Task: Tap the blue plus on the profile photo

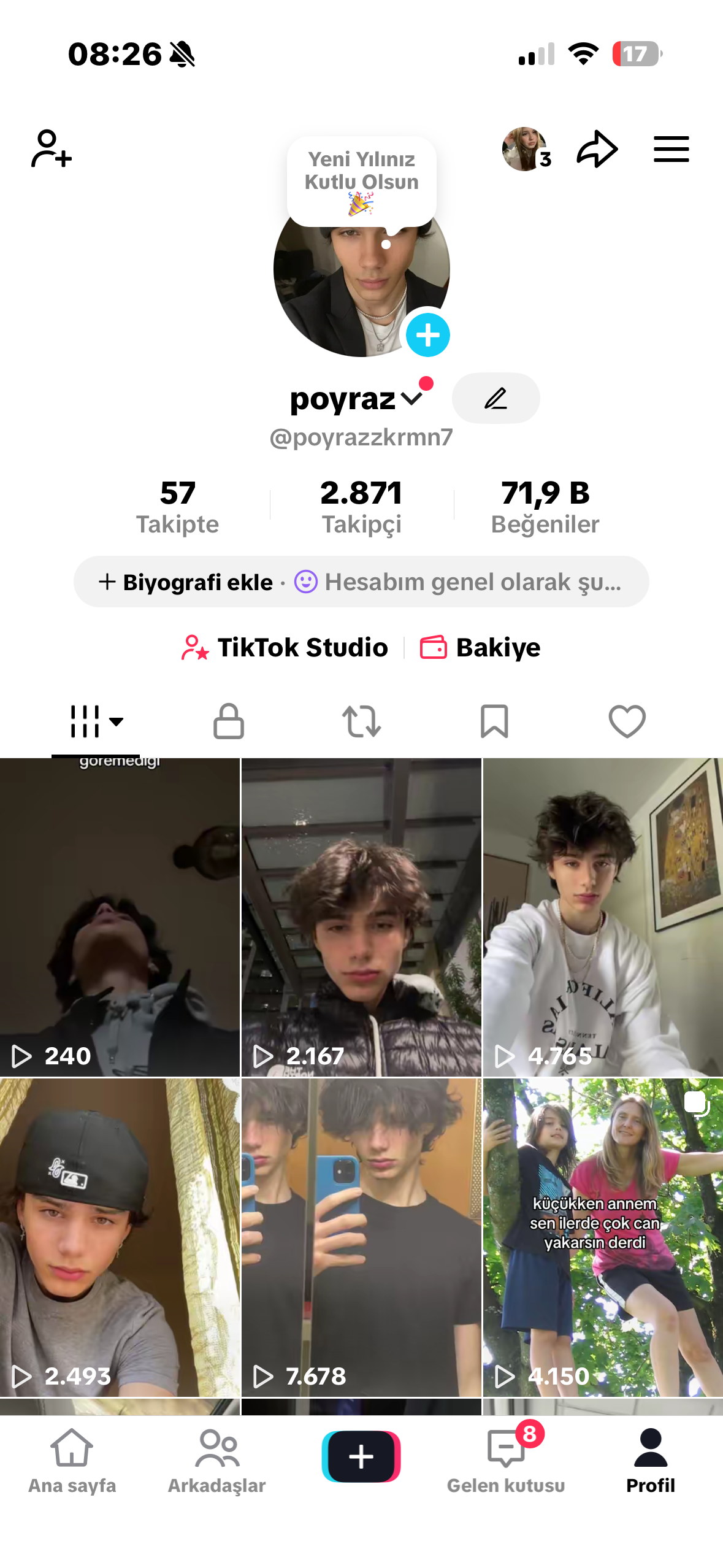Action: click(427, 335)
